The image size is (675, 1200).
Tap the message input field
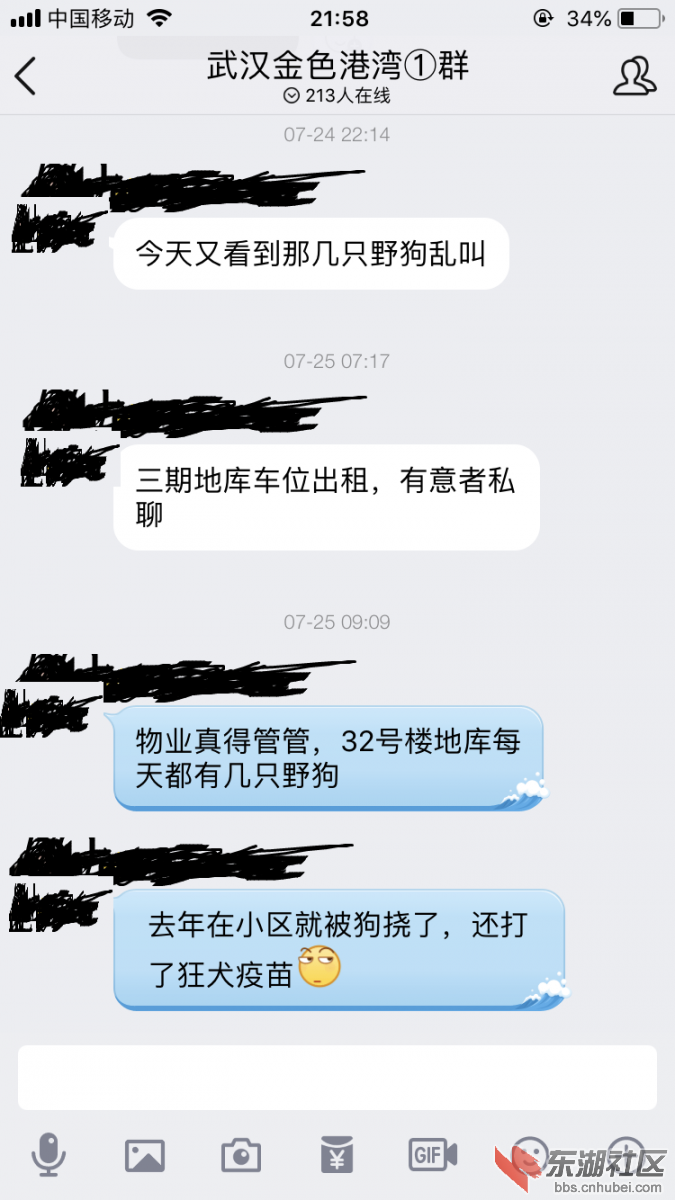point(337,1078)
